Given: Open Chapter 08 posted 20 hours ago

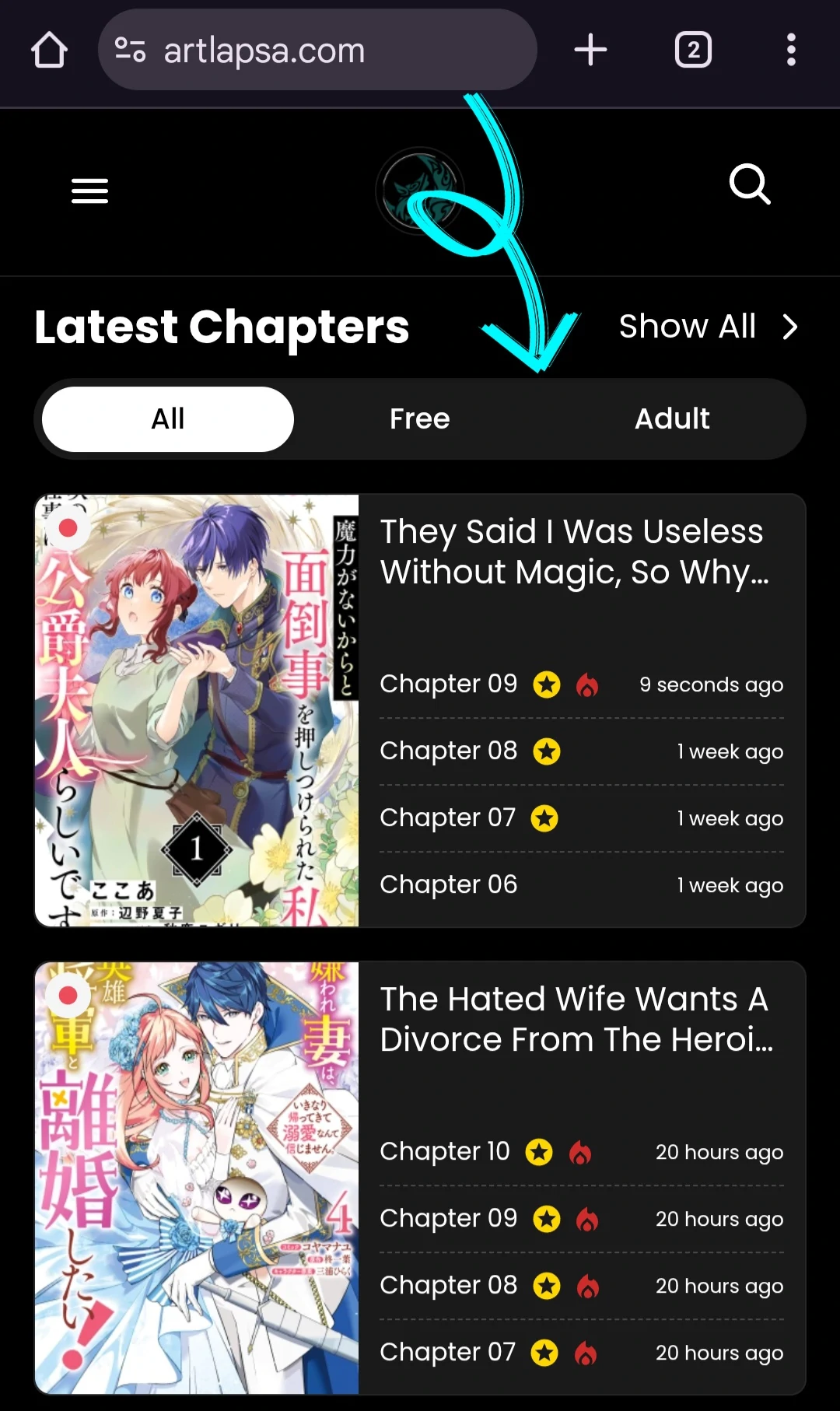Looking at the screenshot, I should tap(449, 1286).
